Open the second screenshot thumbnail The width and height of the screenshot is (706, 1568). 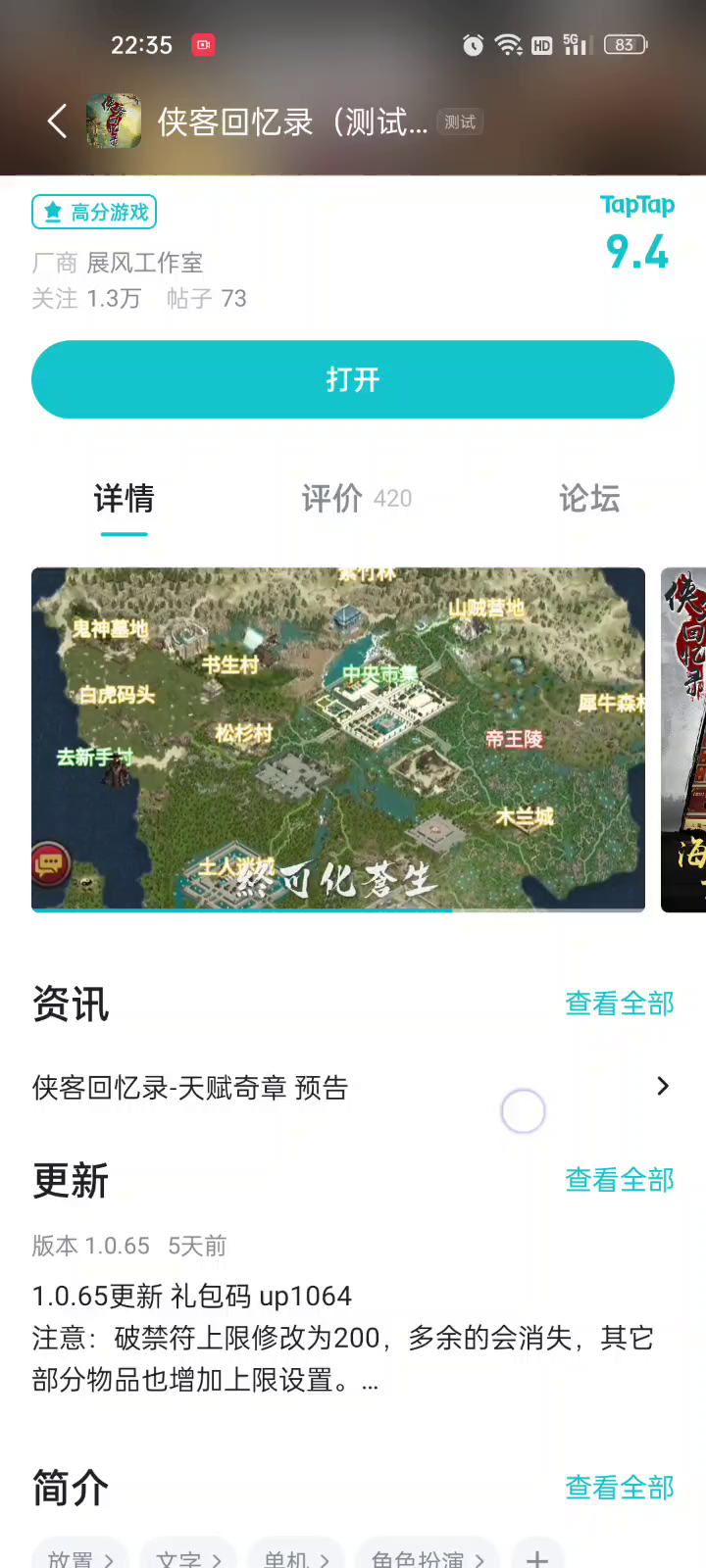pos(684,740)
